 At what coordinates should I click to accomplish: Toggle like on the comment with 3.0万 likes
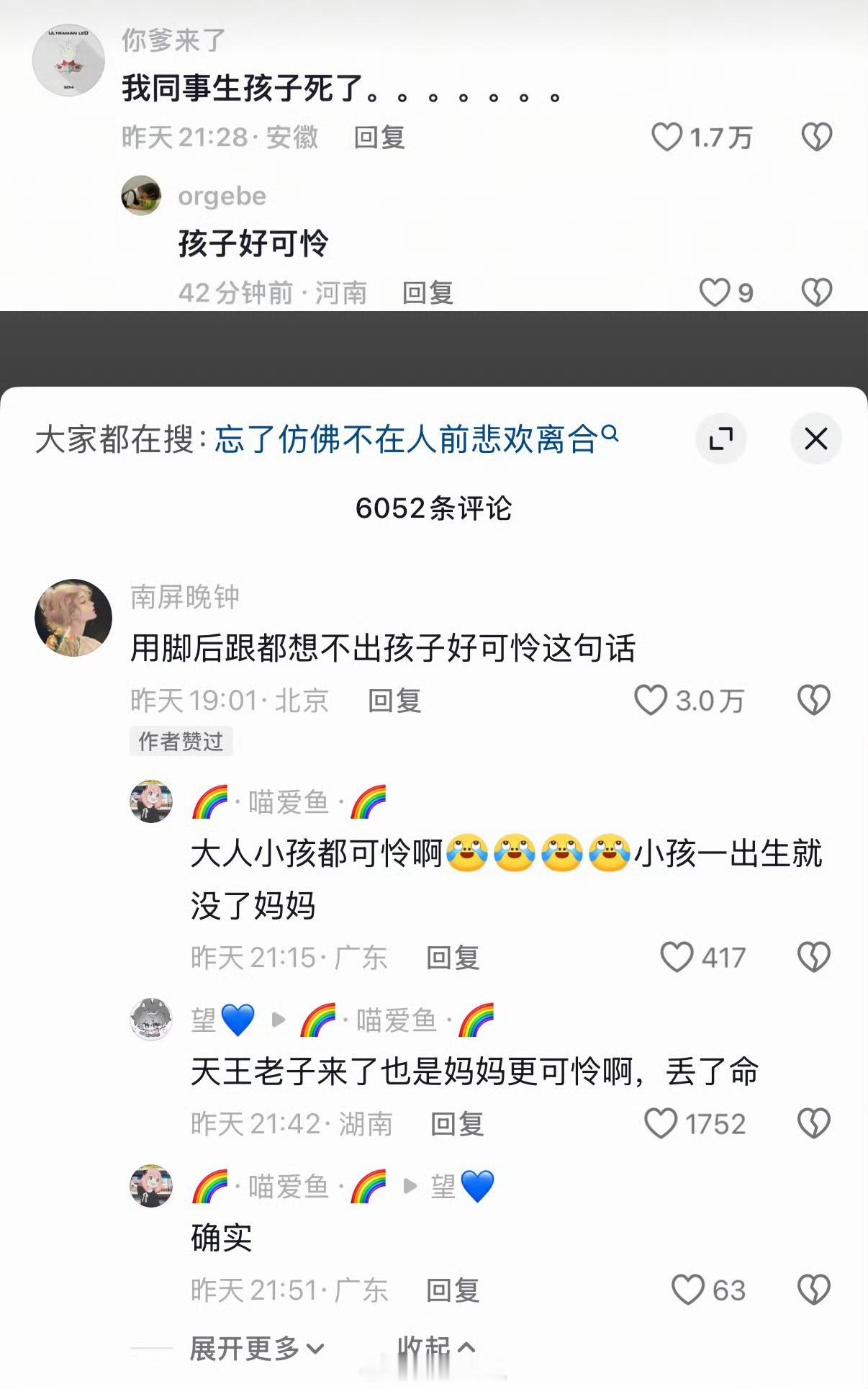click(x=651, y=699)
